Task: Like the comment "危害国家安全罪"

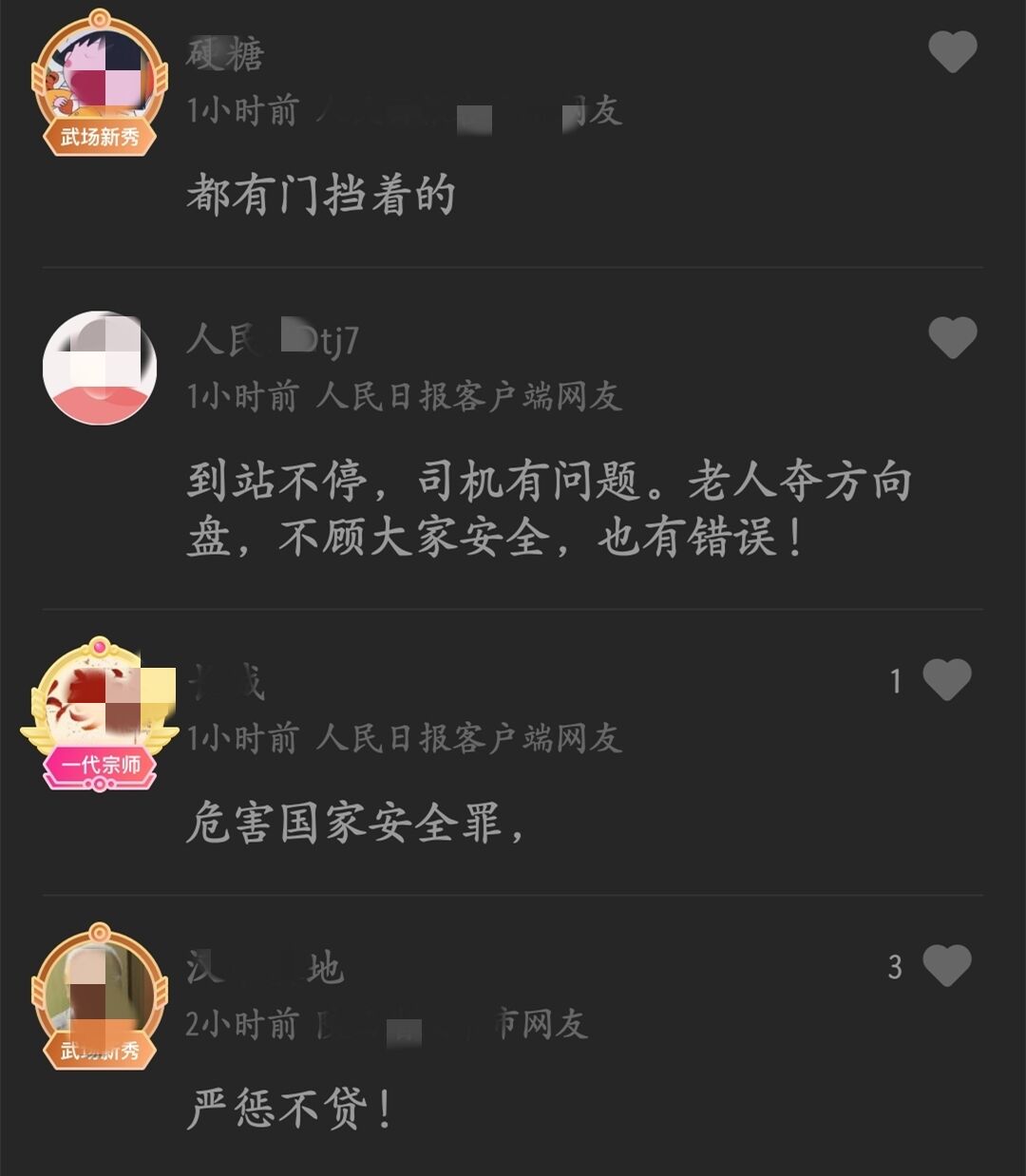Action: click(947, 680)
